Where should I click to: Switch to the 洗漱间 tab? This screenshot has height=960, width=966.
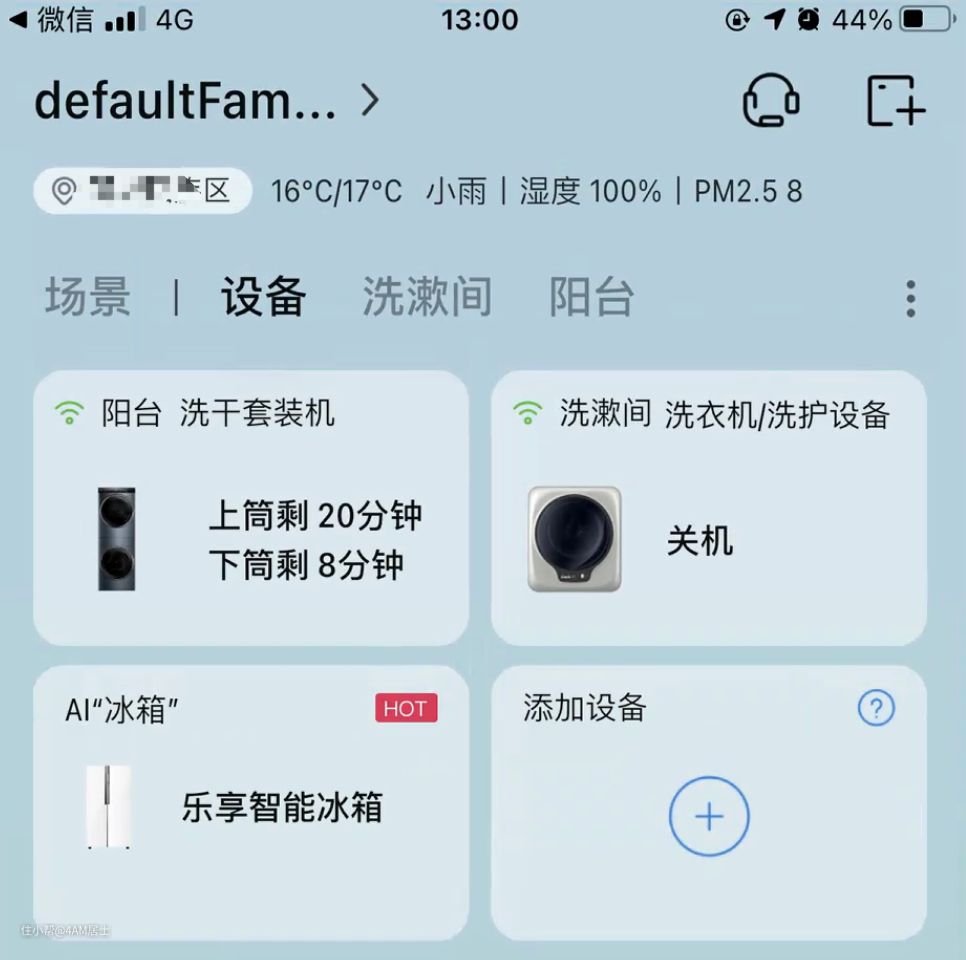(427, 297)
